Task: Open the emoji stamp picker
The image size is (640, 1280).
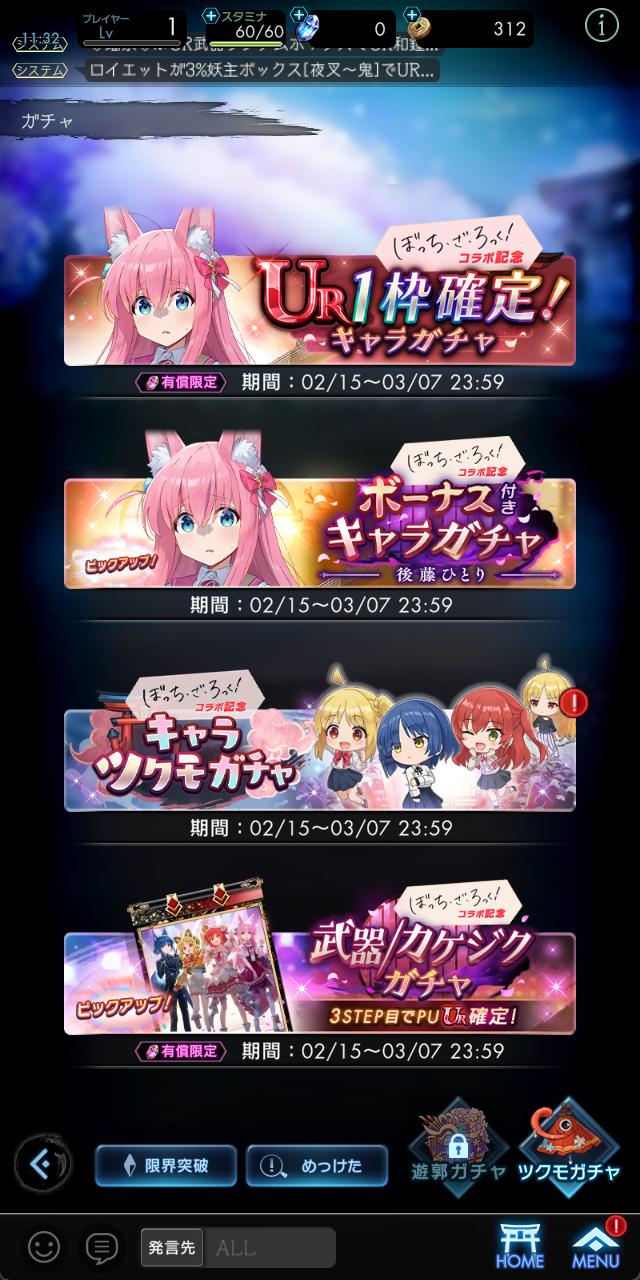Action: click(43, 1246)
